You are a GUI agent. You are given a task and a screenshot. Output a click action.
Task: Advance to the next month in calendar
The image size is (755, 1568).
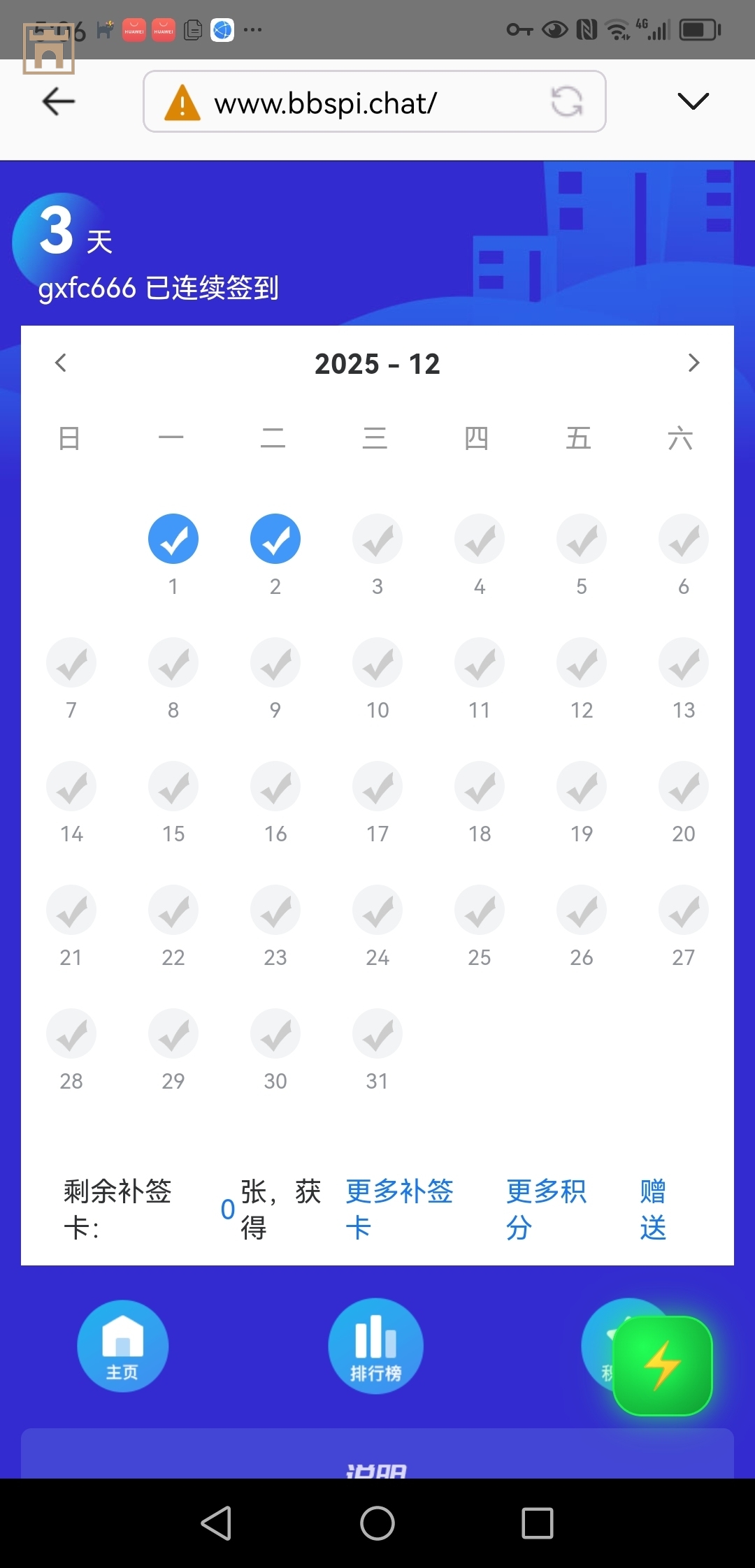tap(693, 363)
